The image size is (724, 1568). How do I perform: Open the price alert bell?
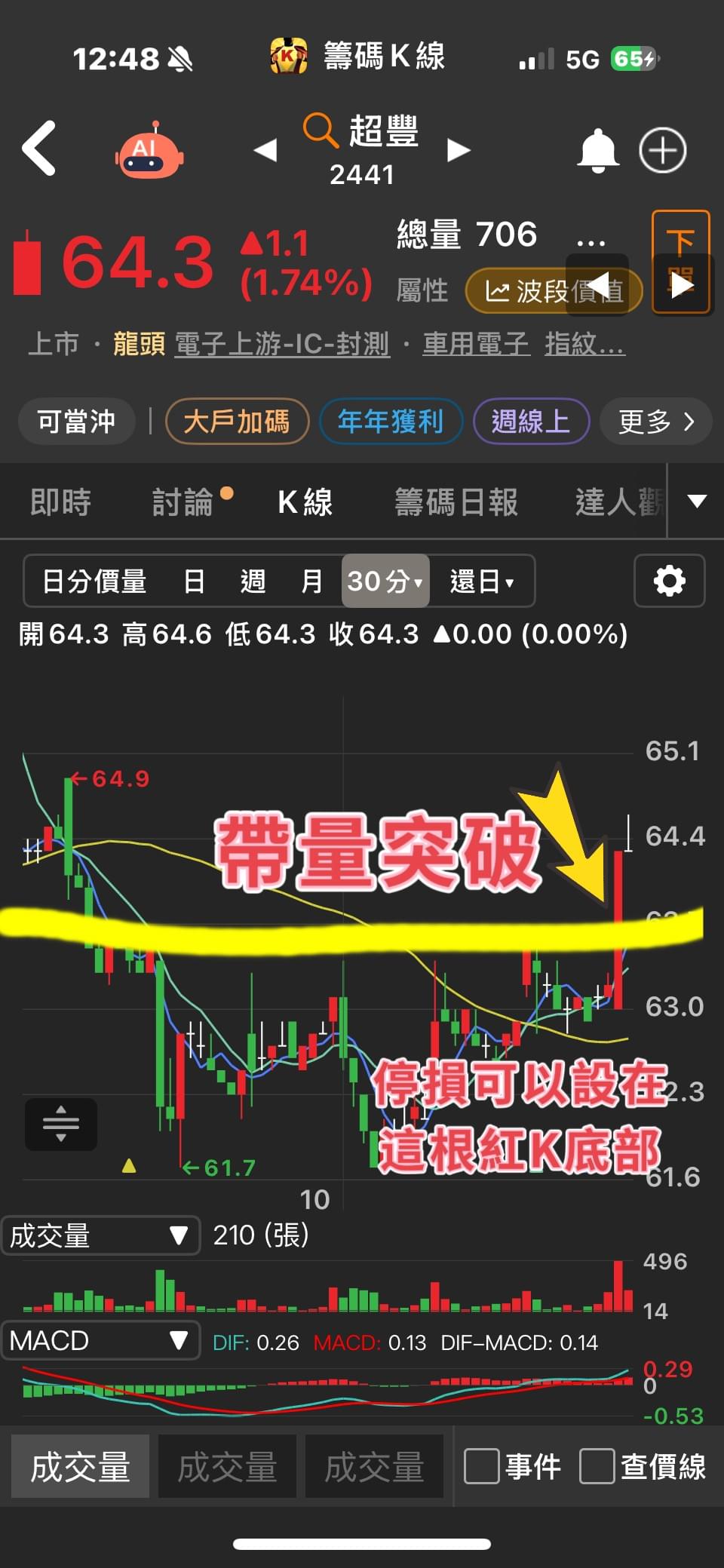pyautogui.click(x=597, y=150)
